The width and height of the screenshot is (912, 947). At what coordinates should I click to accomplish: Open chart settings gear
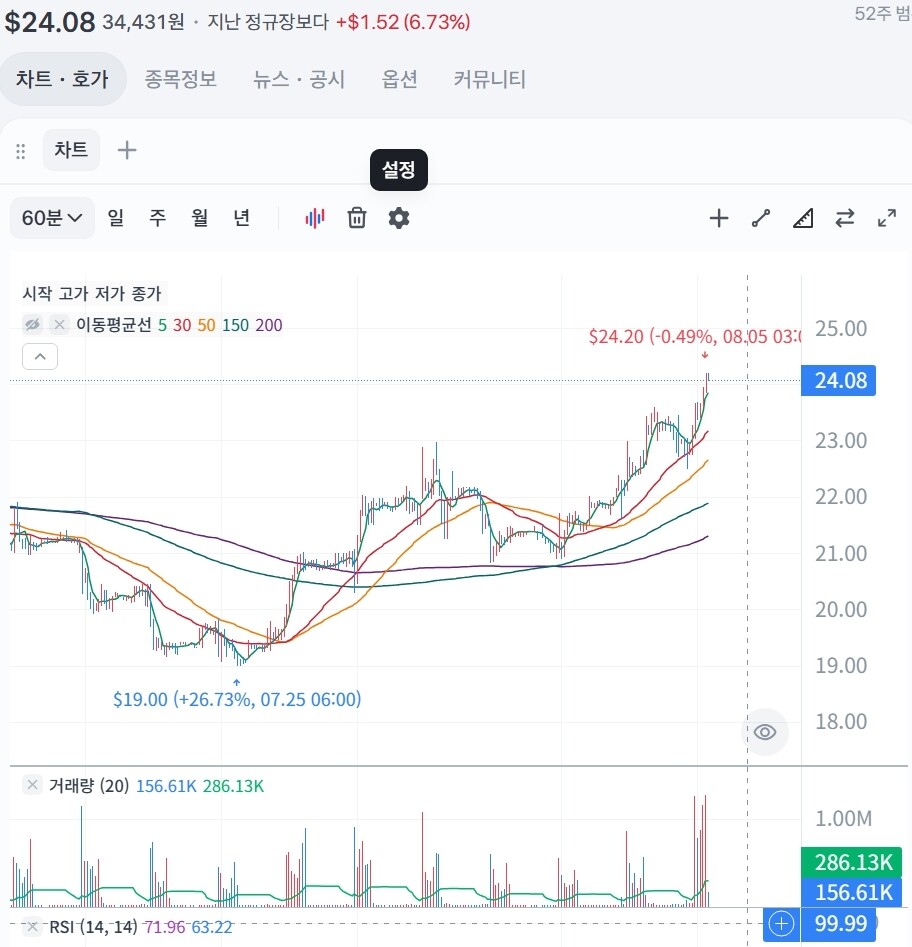point(399,218)
